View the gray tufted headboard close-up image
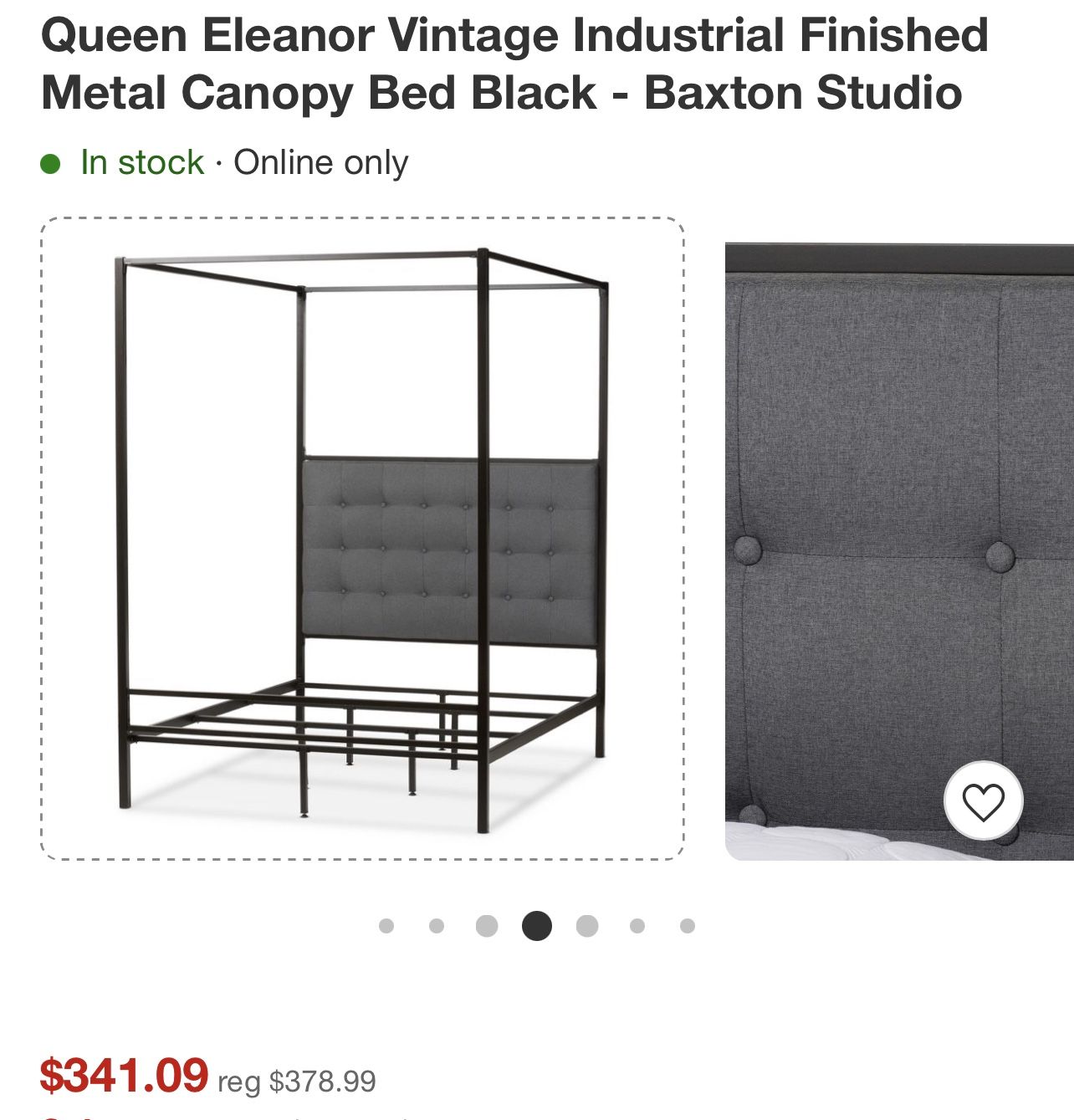The width and height of the screenshot is (1074, 1120). click(887, 502)
